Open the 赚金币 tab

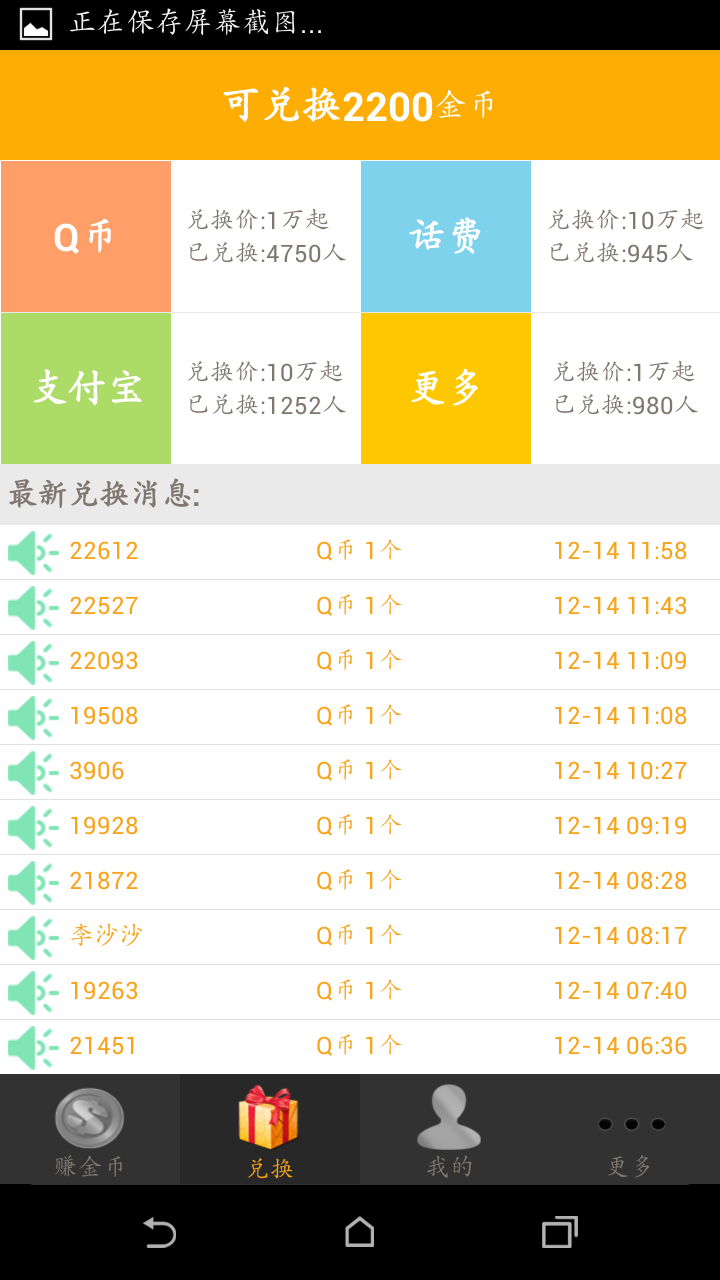pos(90,1130)
